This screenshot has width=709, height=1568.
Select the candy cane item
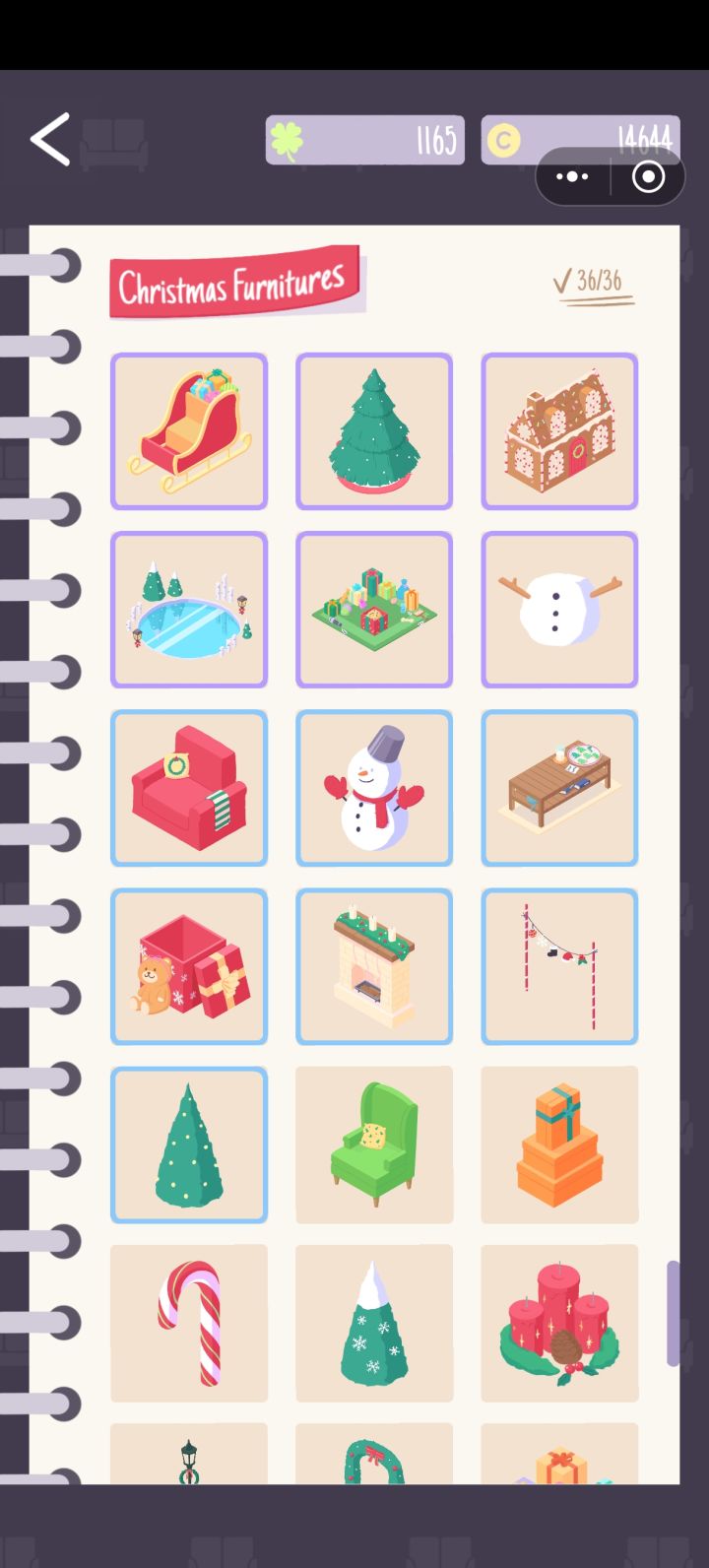coord(188,1323)
